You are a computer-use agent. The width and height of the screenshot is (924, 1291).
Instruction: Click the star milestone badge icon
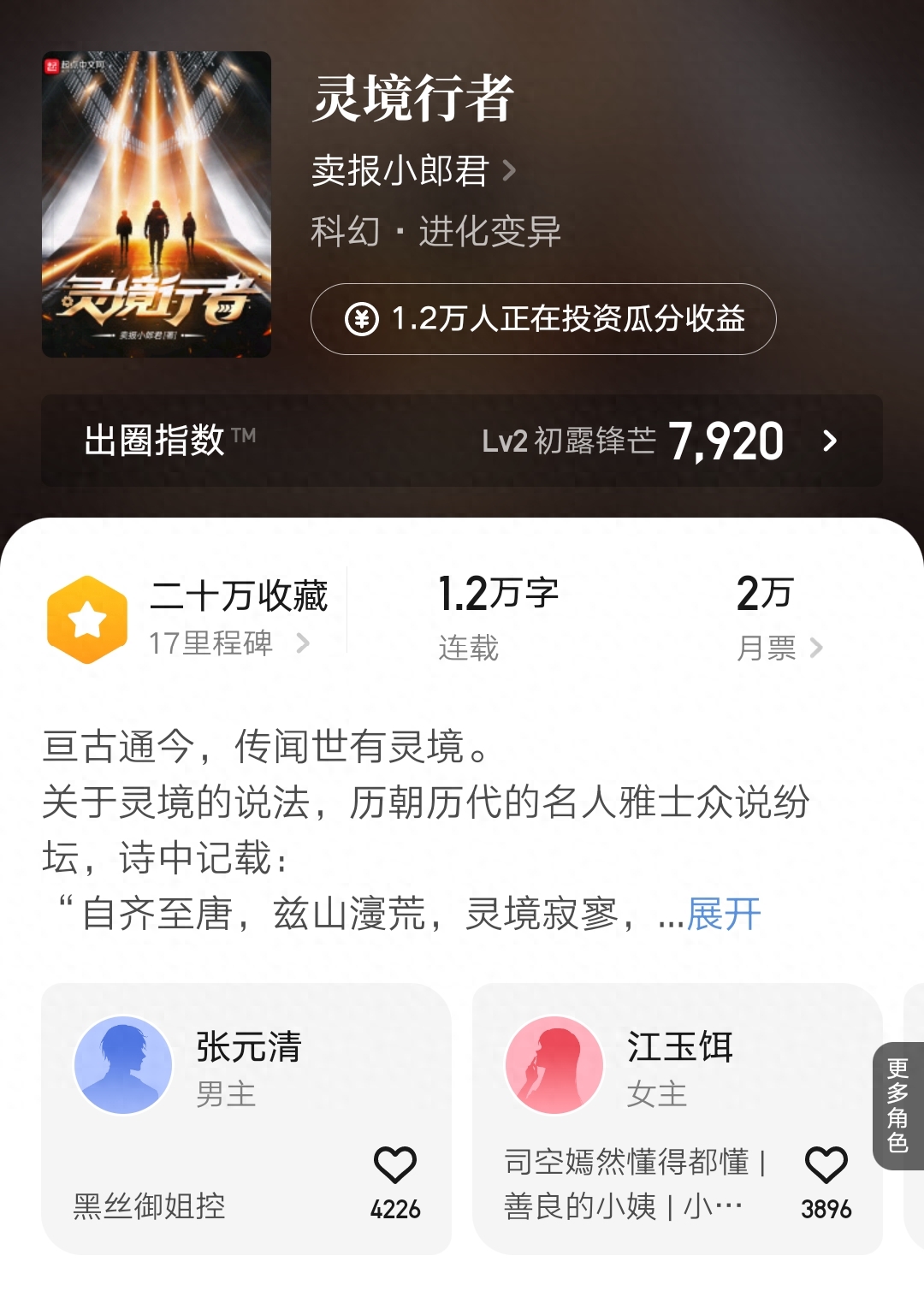pos(89,614)
